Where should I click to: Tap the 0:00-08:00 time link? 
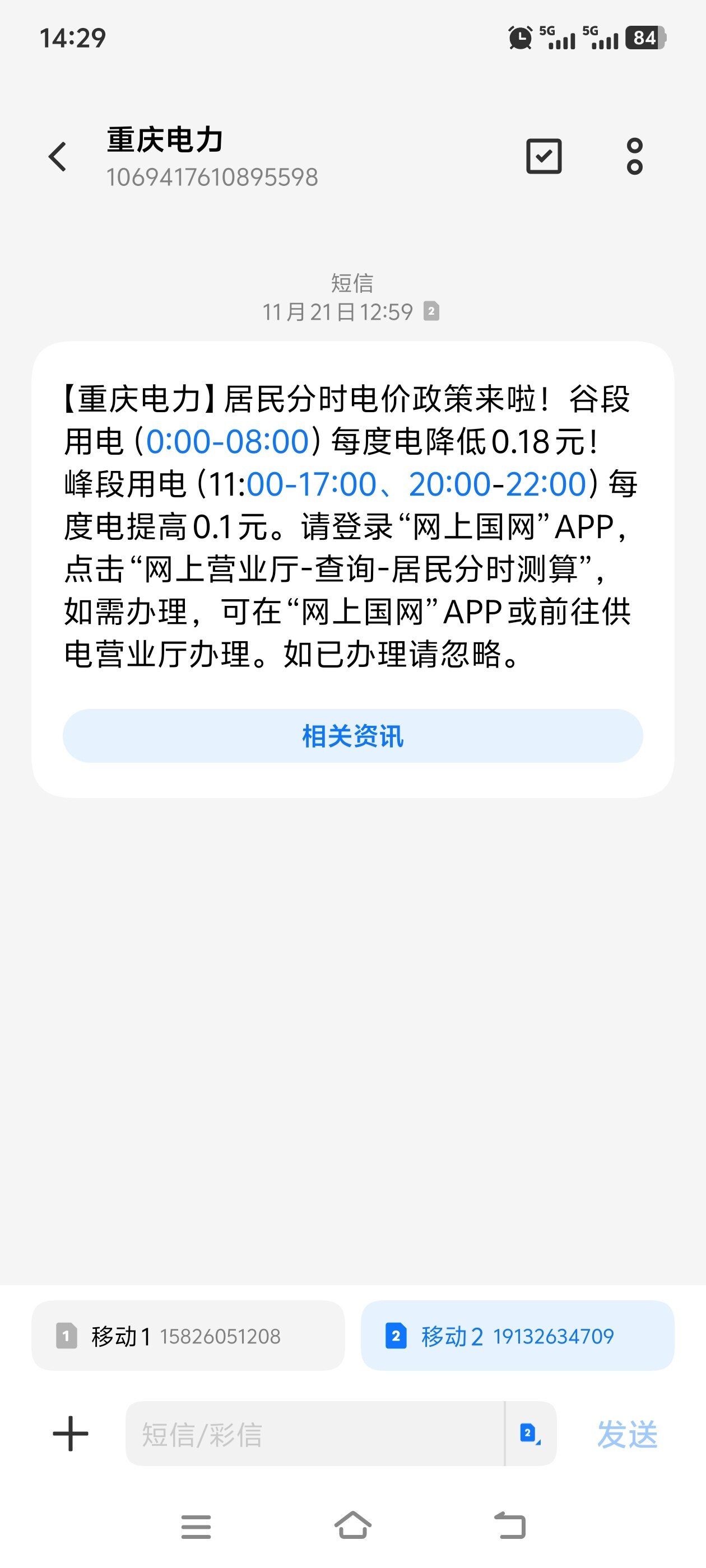pyautogui.click(x=227, y=441)
